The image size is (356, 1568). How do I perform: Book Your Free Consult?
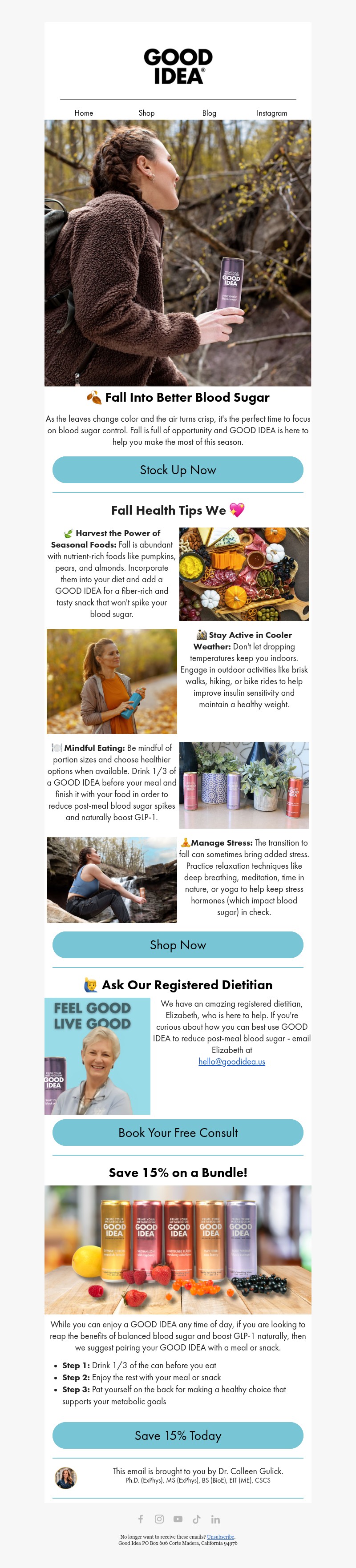178,1133
